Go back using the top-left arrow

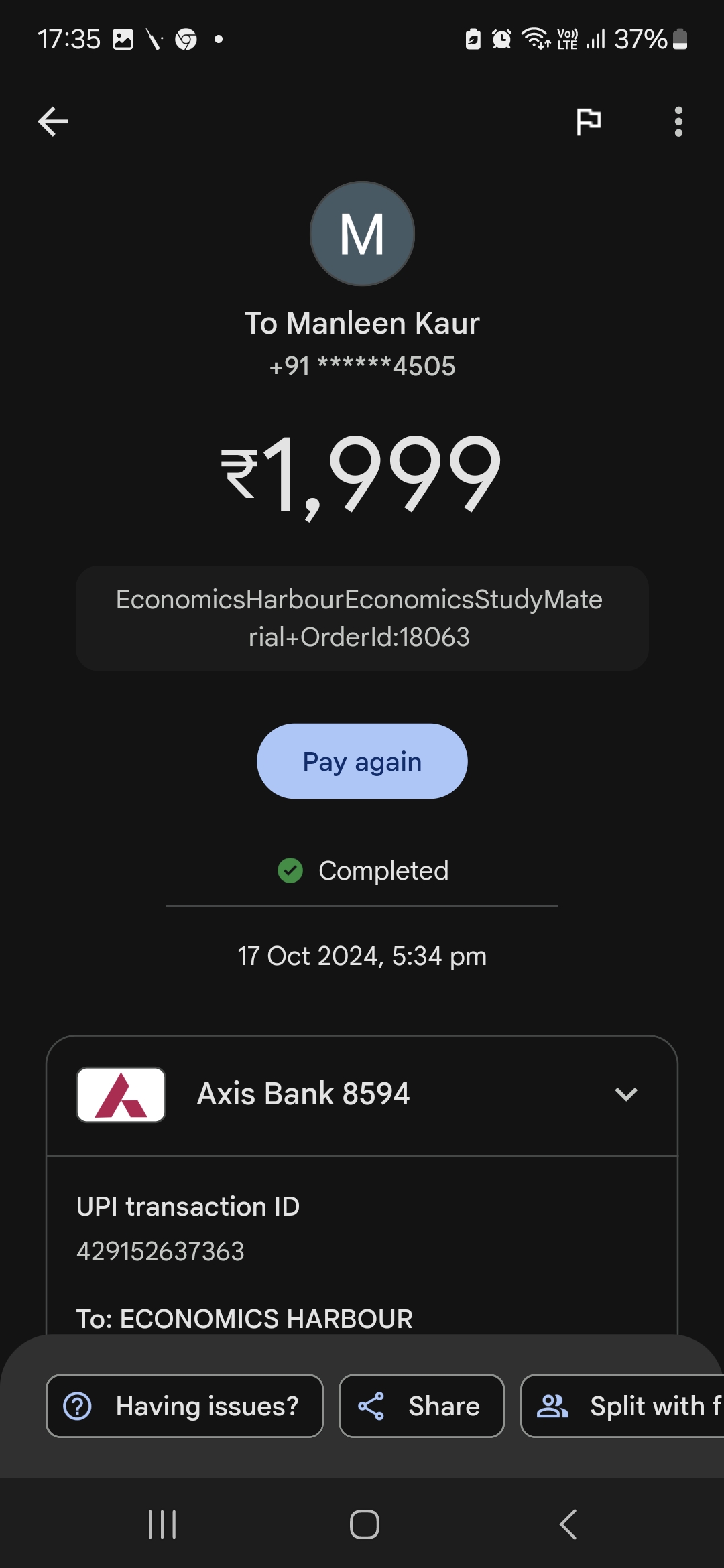(x=53, y=121)
